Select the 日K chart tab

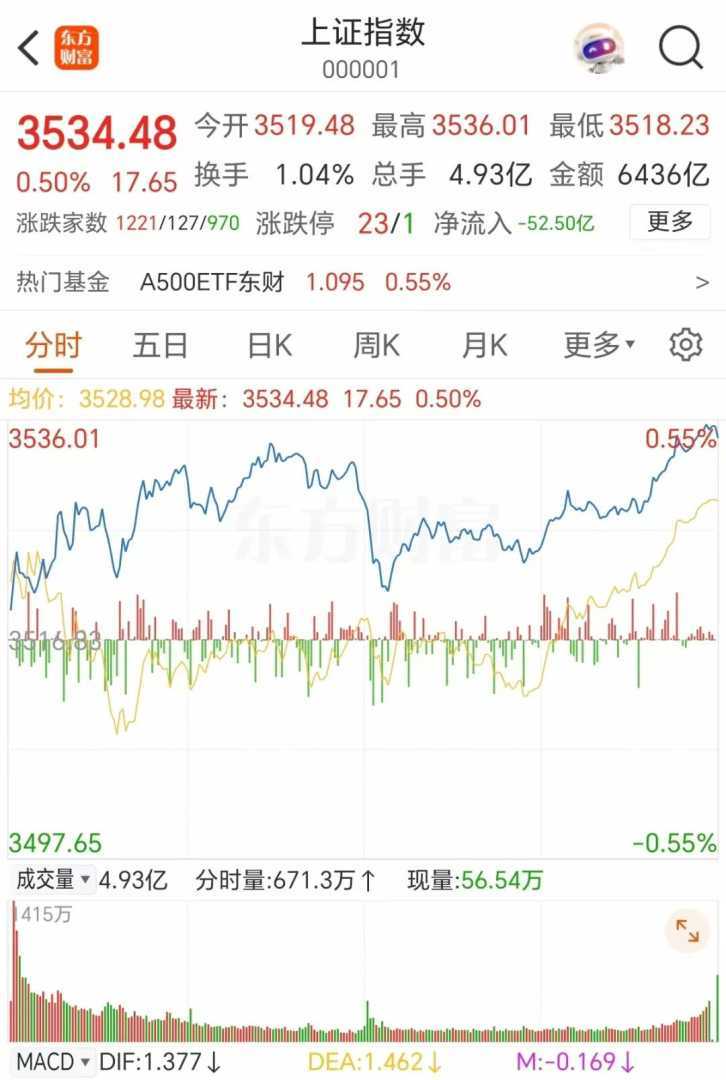click(x=269, y=346)
